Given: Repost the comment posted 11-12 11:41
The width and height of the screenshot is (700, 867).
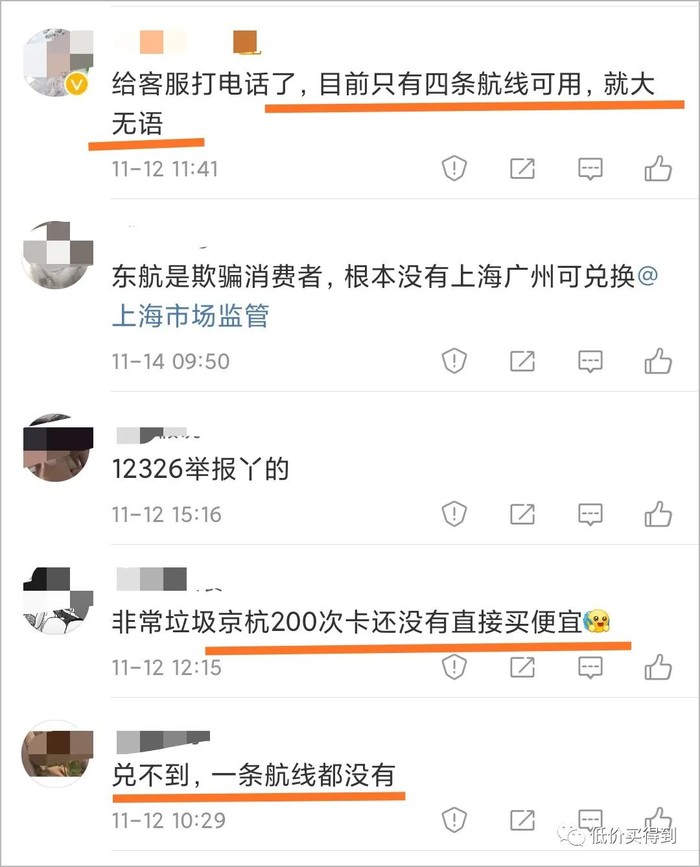Looking at the screenshot, I should (x=522, y=168).
